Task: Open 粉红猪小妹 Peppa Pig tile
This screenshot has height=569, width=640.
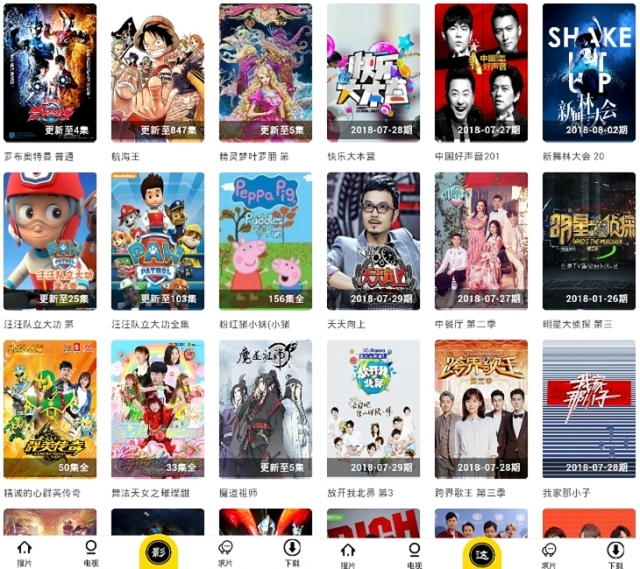Action: [265, 240]
